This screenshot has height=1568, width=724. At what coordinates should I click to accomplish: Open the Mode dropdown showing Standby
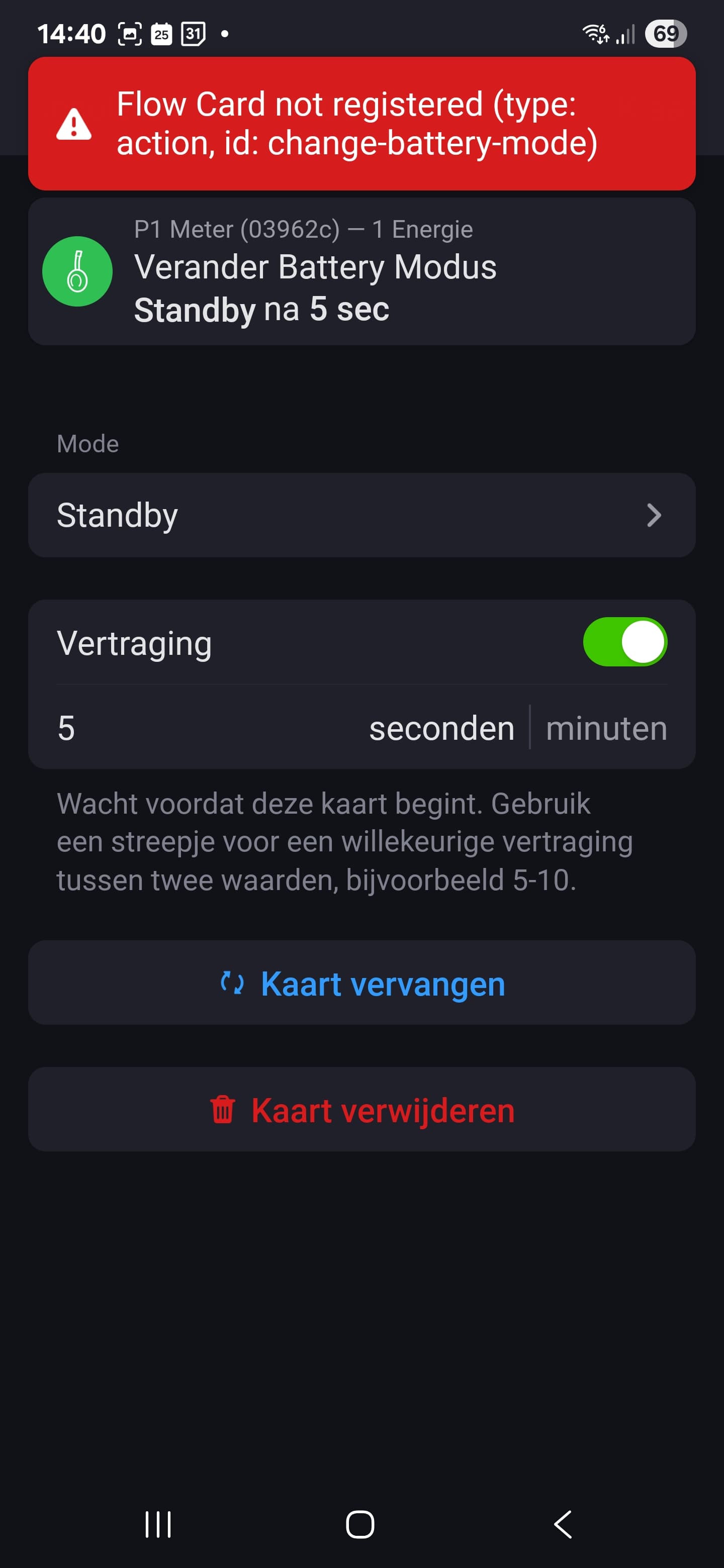(x=361, y=515)
